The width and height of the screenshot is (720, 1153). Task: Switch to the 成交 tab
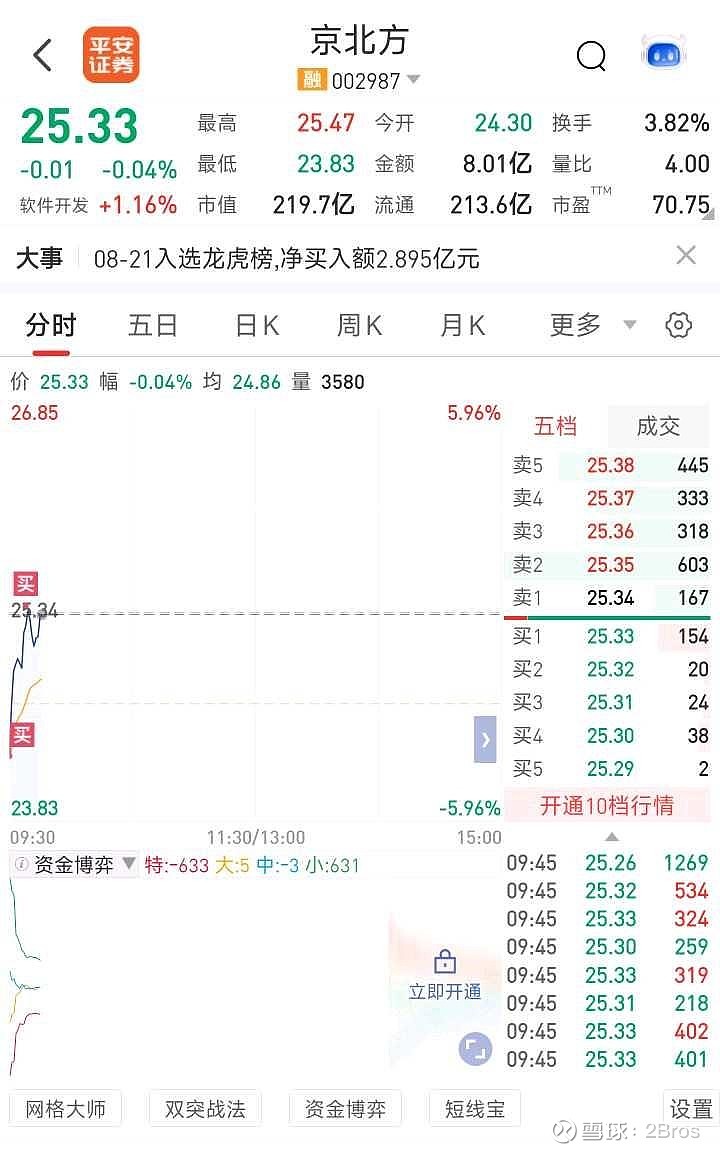pos(658,426)
